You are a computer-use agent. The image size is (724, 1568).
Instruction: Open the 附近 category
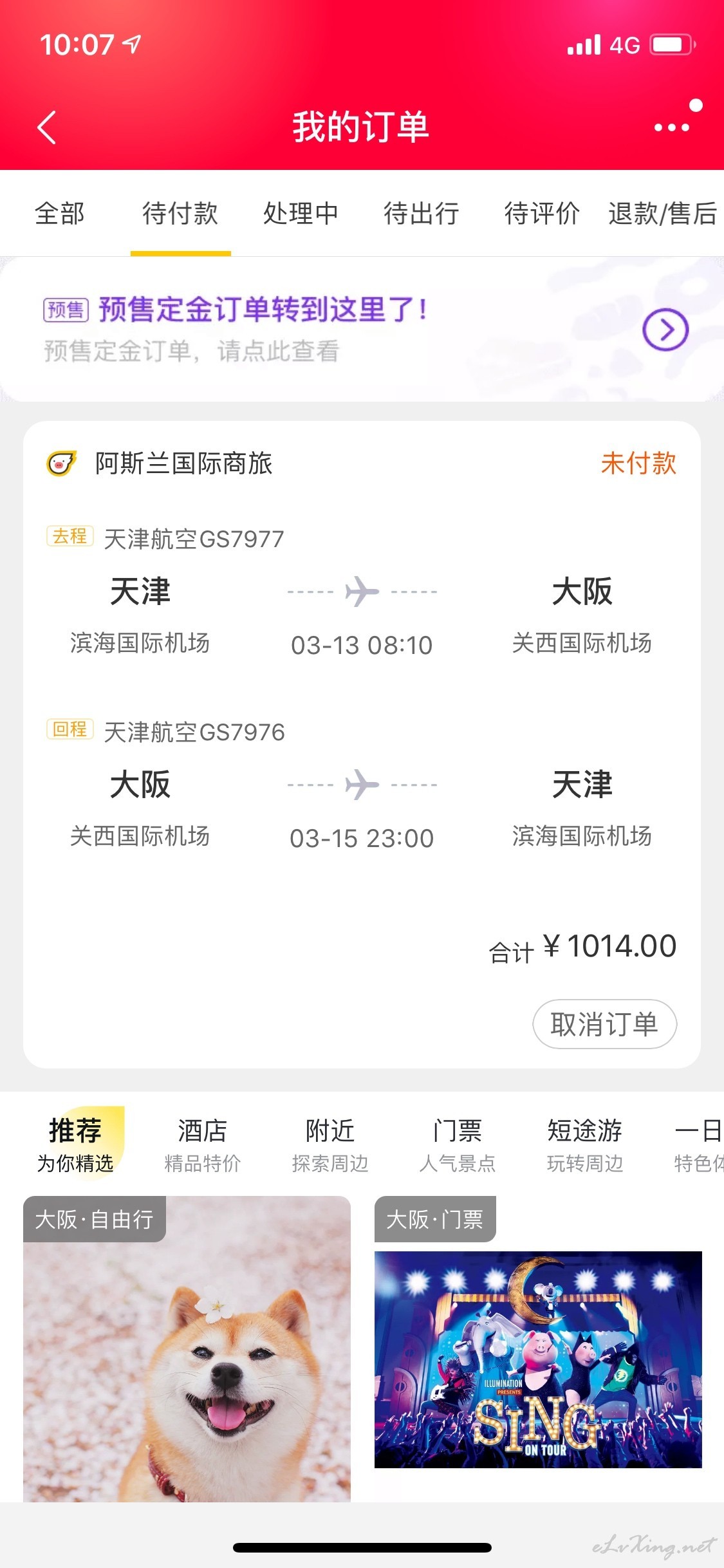pos(330,1144)
